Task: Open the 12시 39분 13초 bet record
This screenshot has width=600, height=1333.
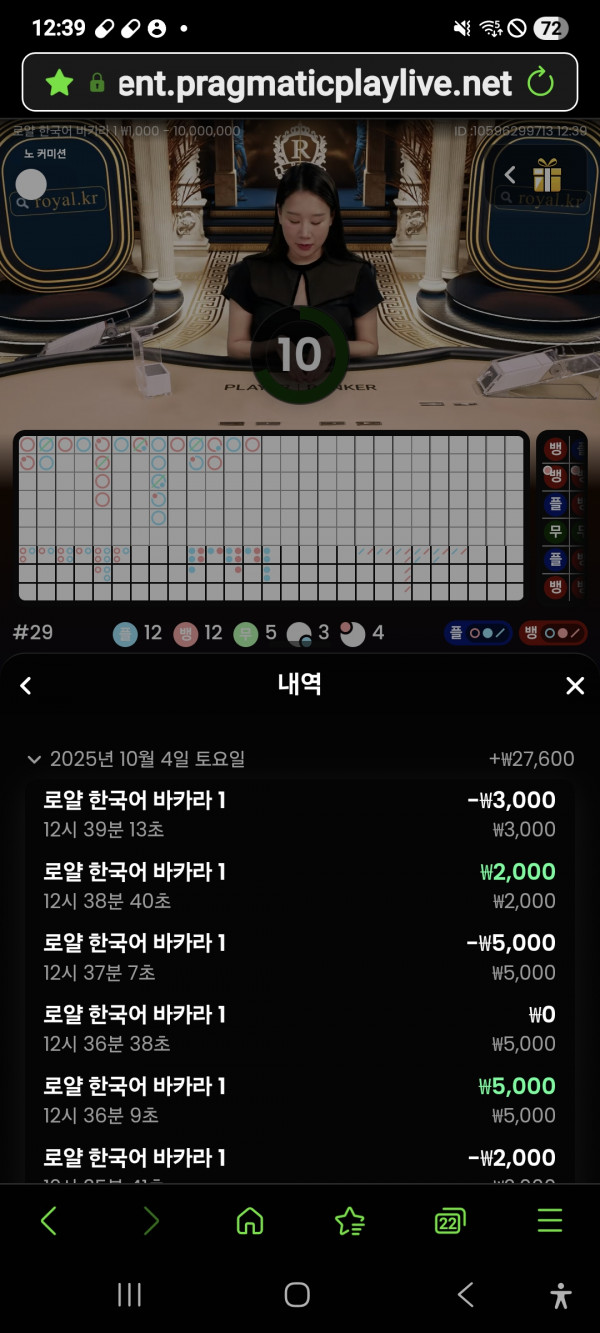Action: tap(300, 814)
